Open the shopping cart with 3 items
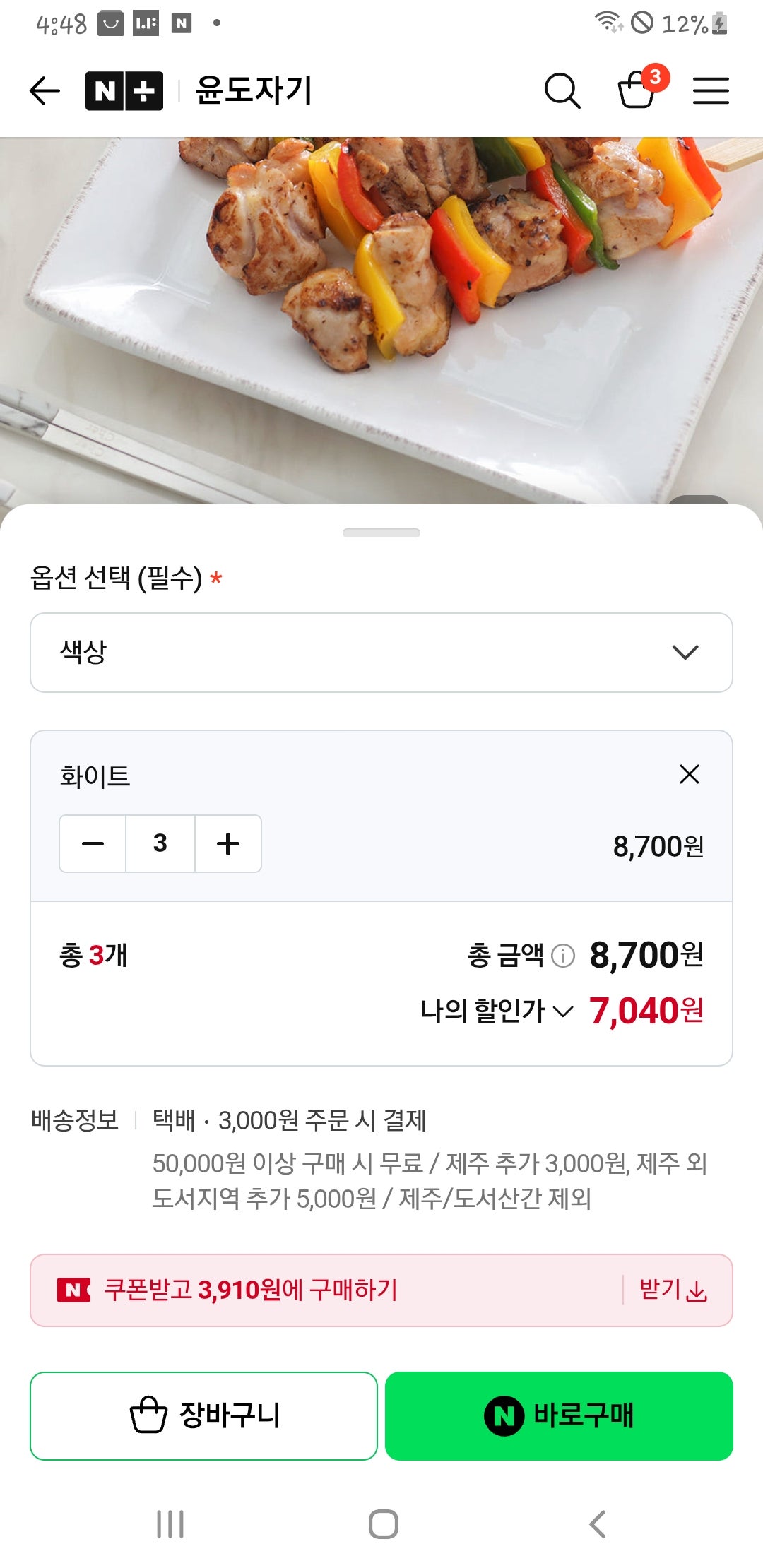Viewport: 763px width, 1568px height. (637, 90)
